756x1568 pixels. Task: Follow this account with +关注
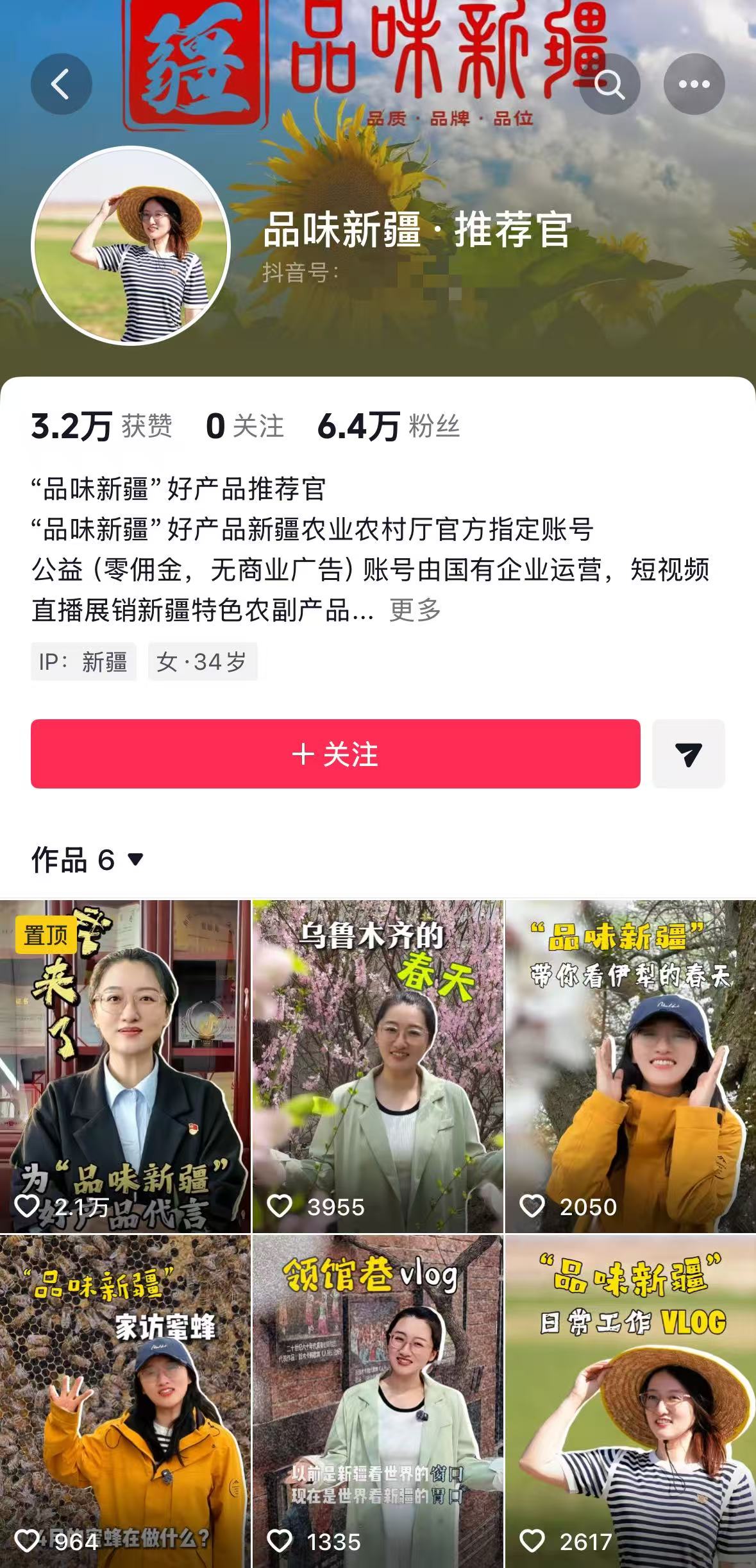tap(335, 754)
